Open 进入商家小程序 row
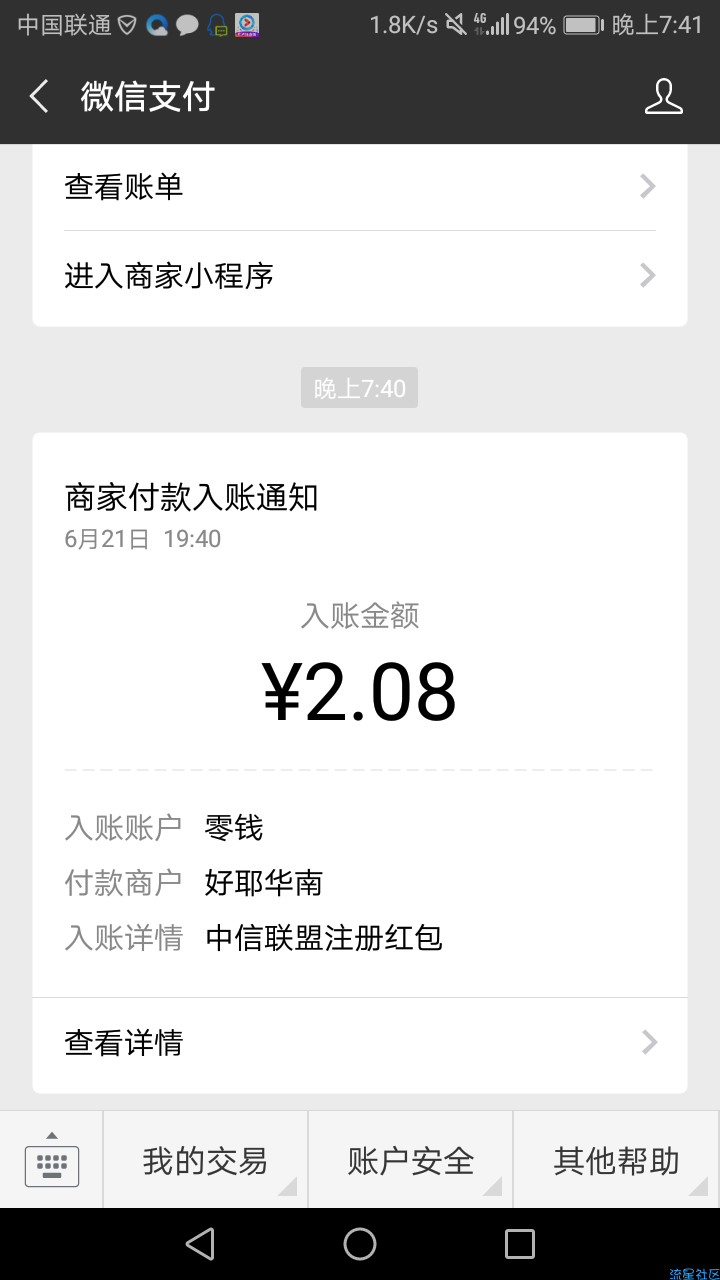The height and width of the screenshot is (1280, 720). 360,277
